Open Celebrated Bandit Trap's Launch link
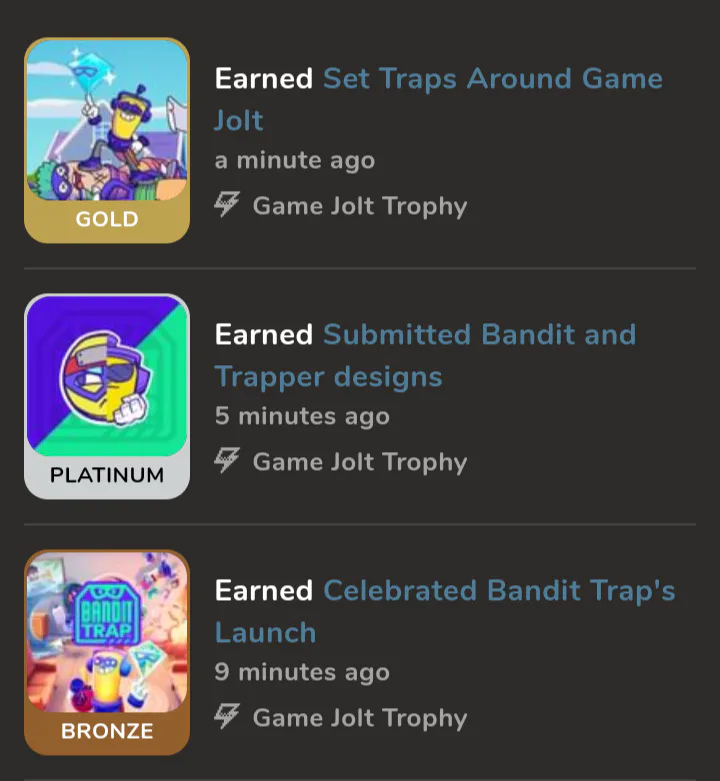Image resolution: width=720 pixels, height=781 pixels. pos(498,591)
